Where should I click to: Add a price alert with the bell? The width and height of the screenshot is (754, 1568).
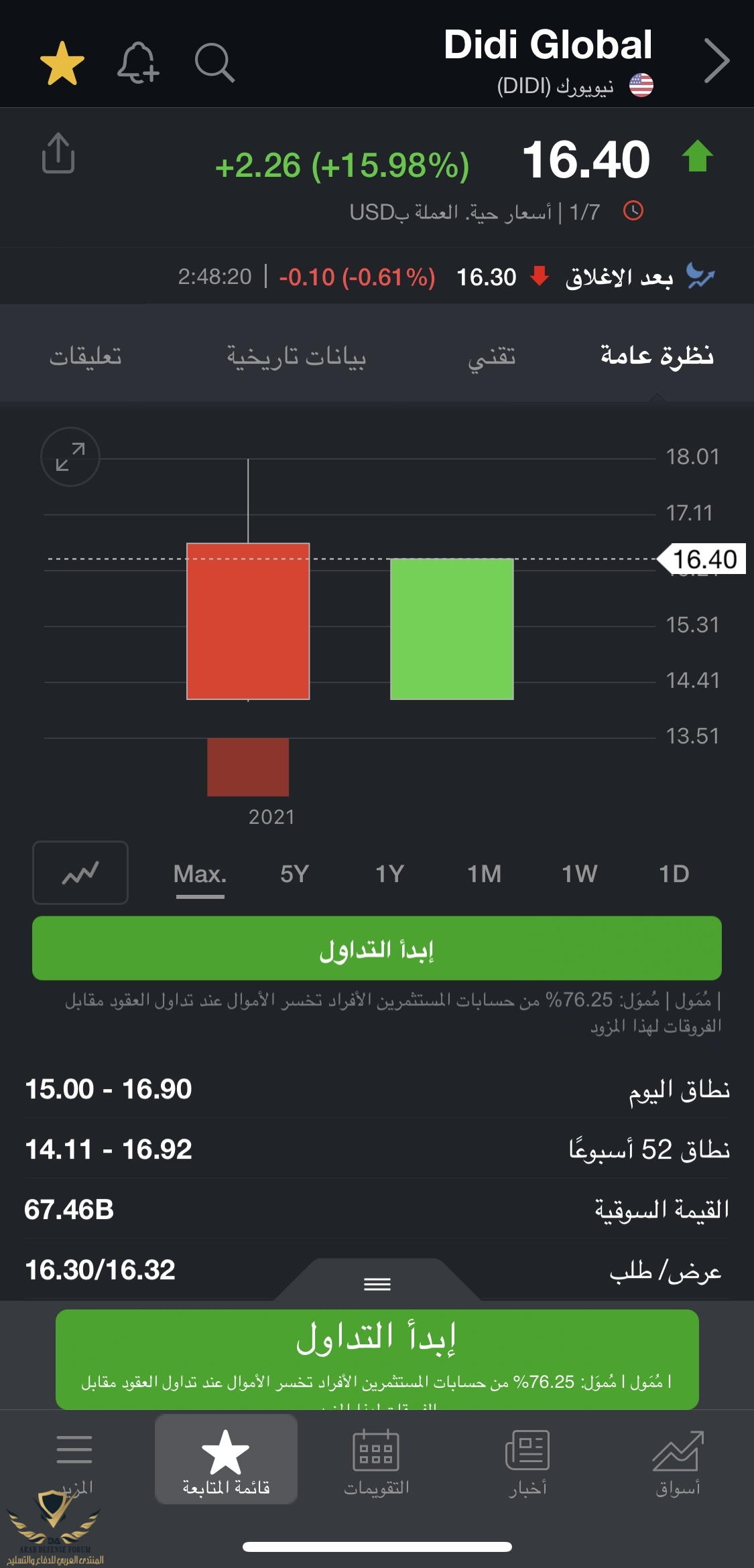click(137, 64)
